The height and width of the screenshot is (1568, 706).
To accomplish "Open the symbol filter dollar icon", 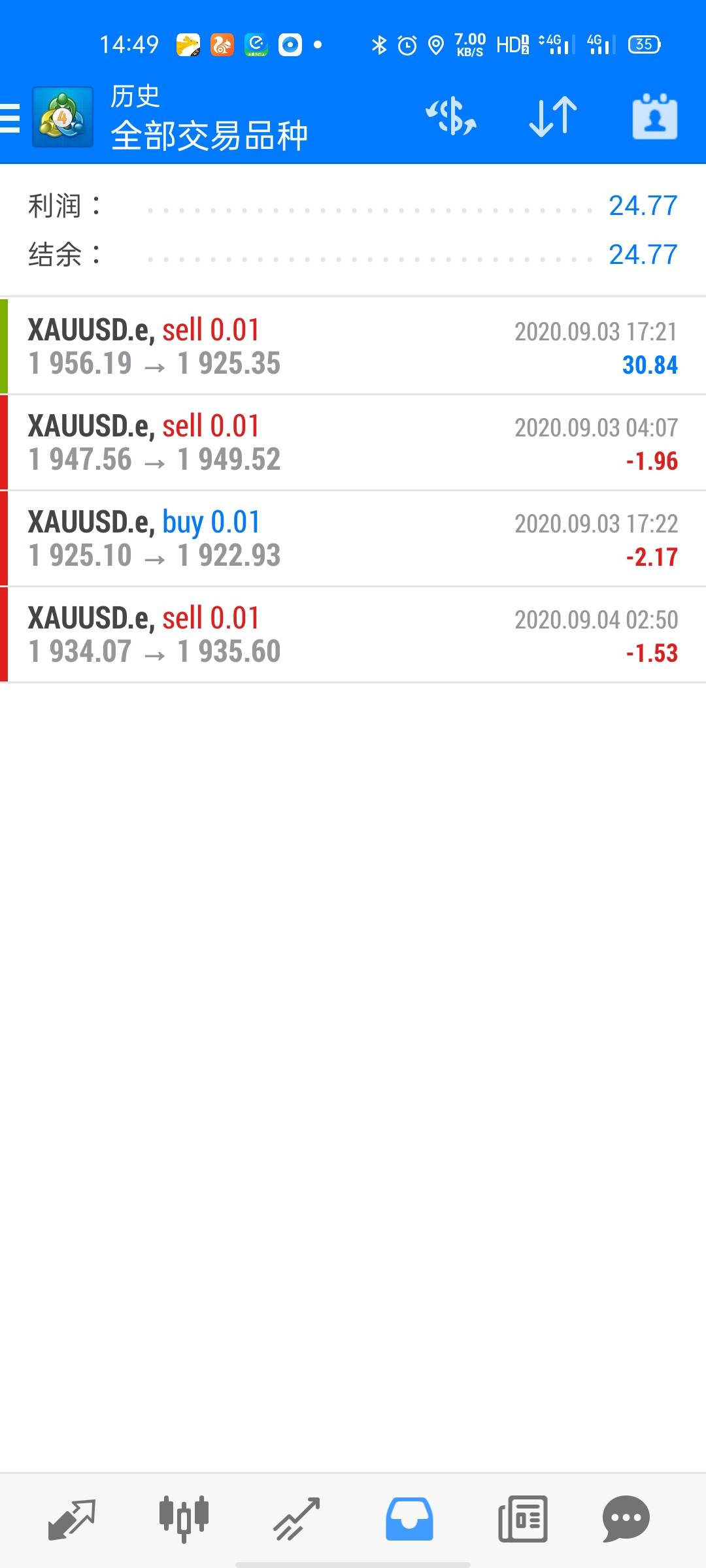I will (x=451, y=118).
